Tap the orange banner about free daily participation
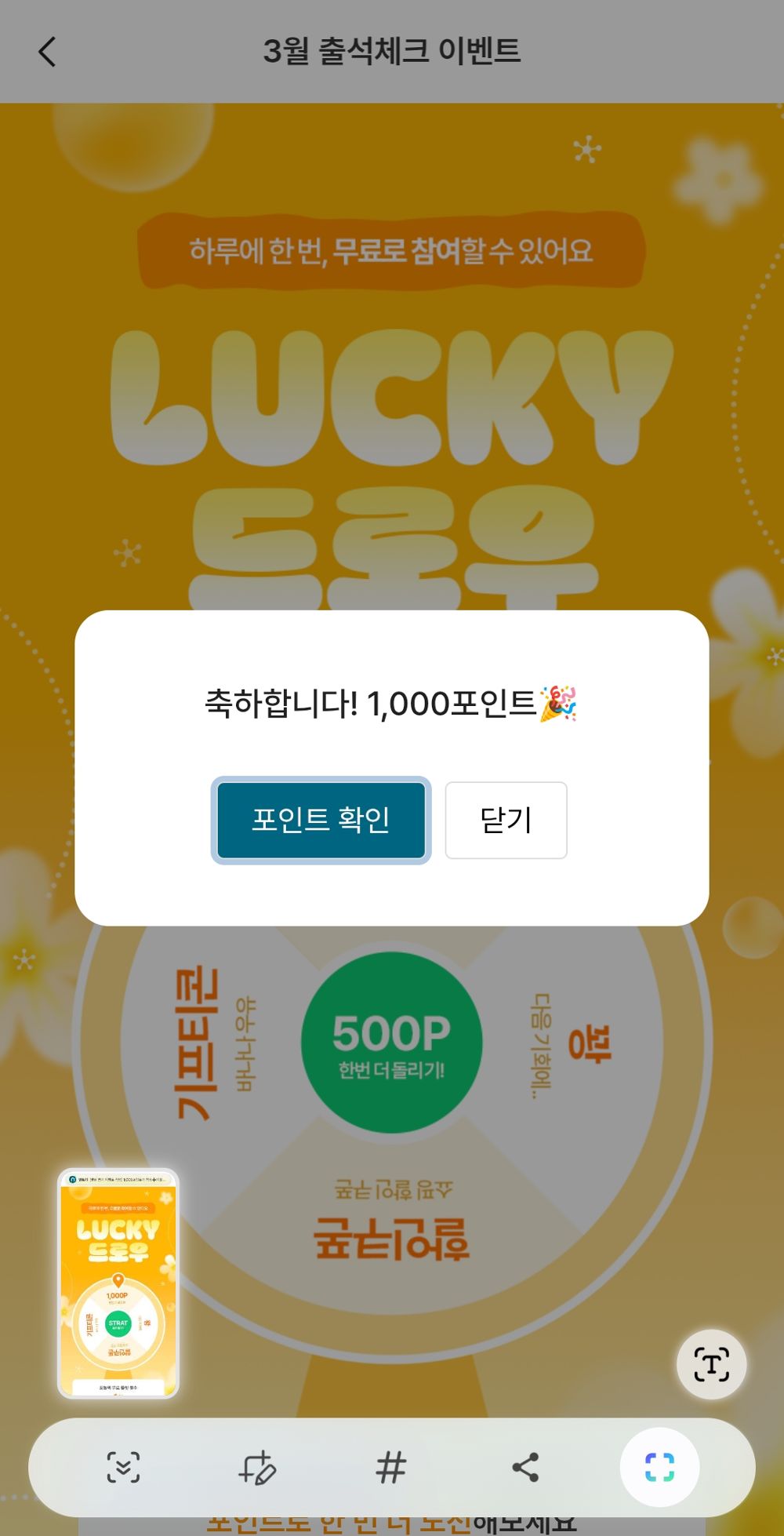Screen dimensions: 784x1536 point(392,249)
